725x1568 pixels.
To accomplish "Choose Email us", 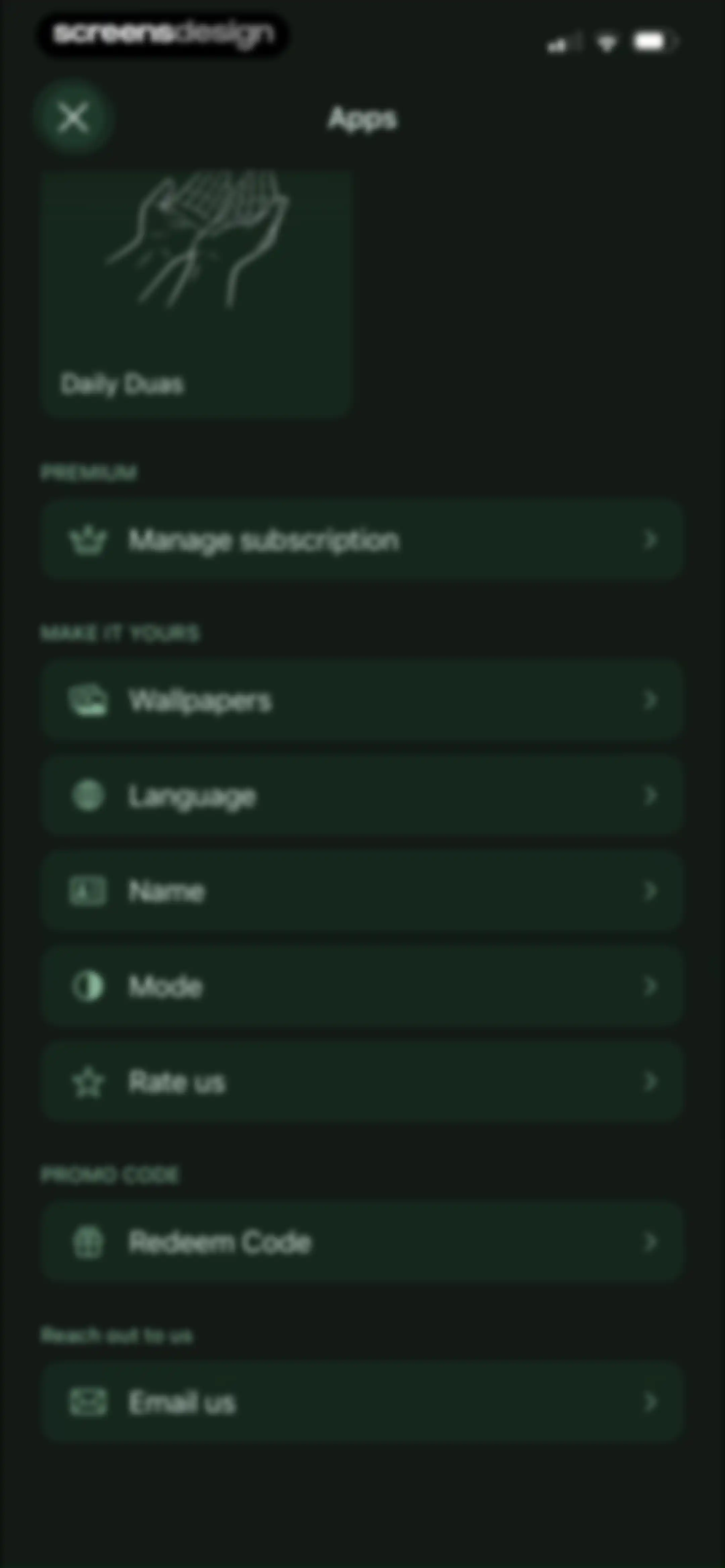I will click(363, 1402).
